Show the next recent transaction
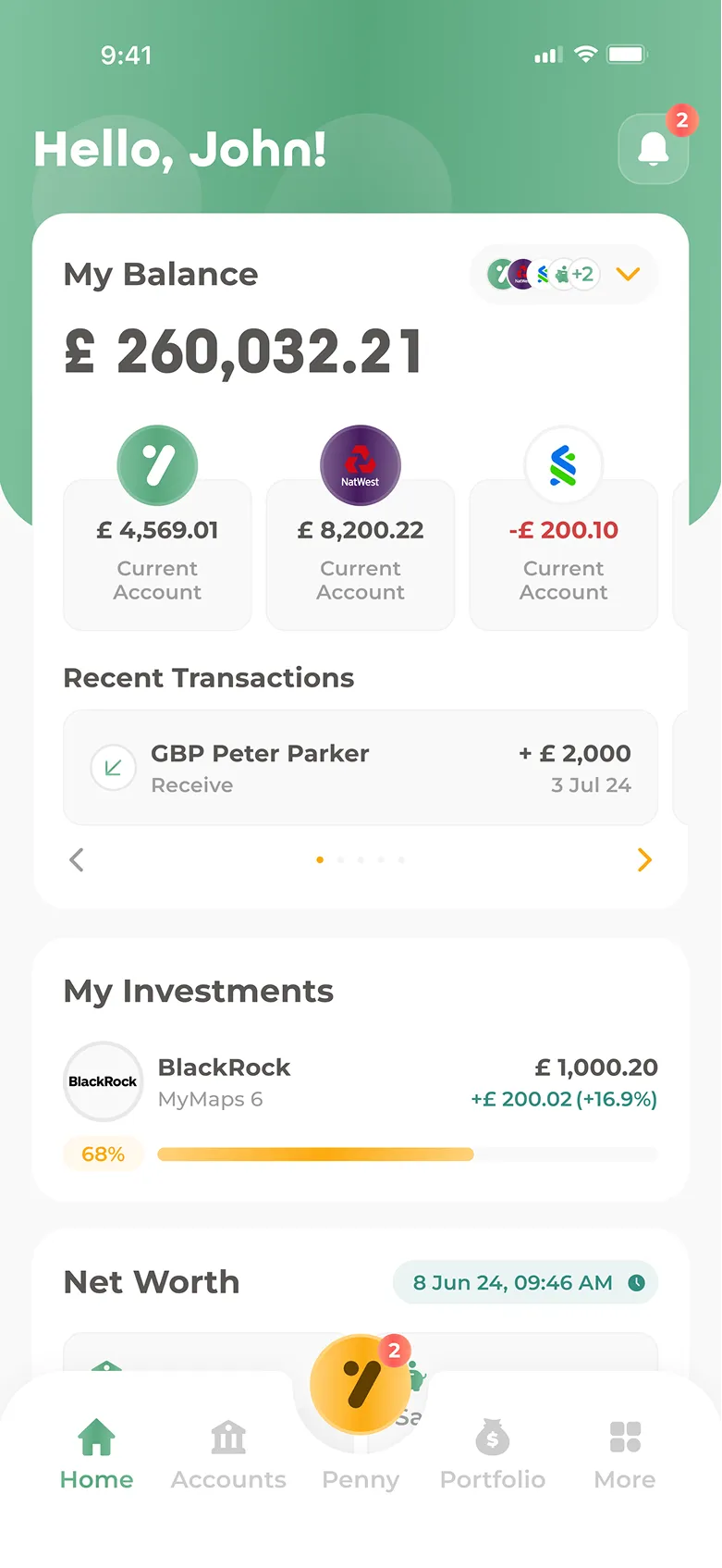The height and width of the screenshot is (1568, 722). coord(644,860)
